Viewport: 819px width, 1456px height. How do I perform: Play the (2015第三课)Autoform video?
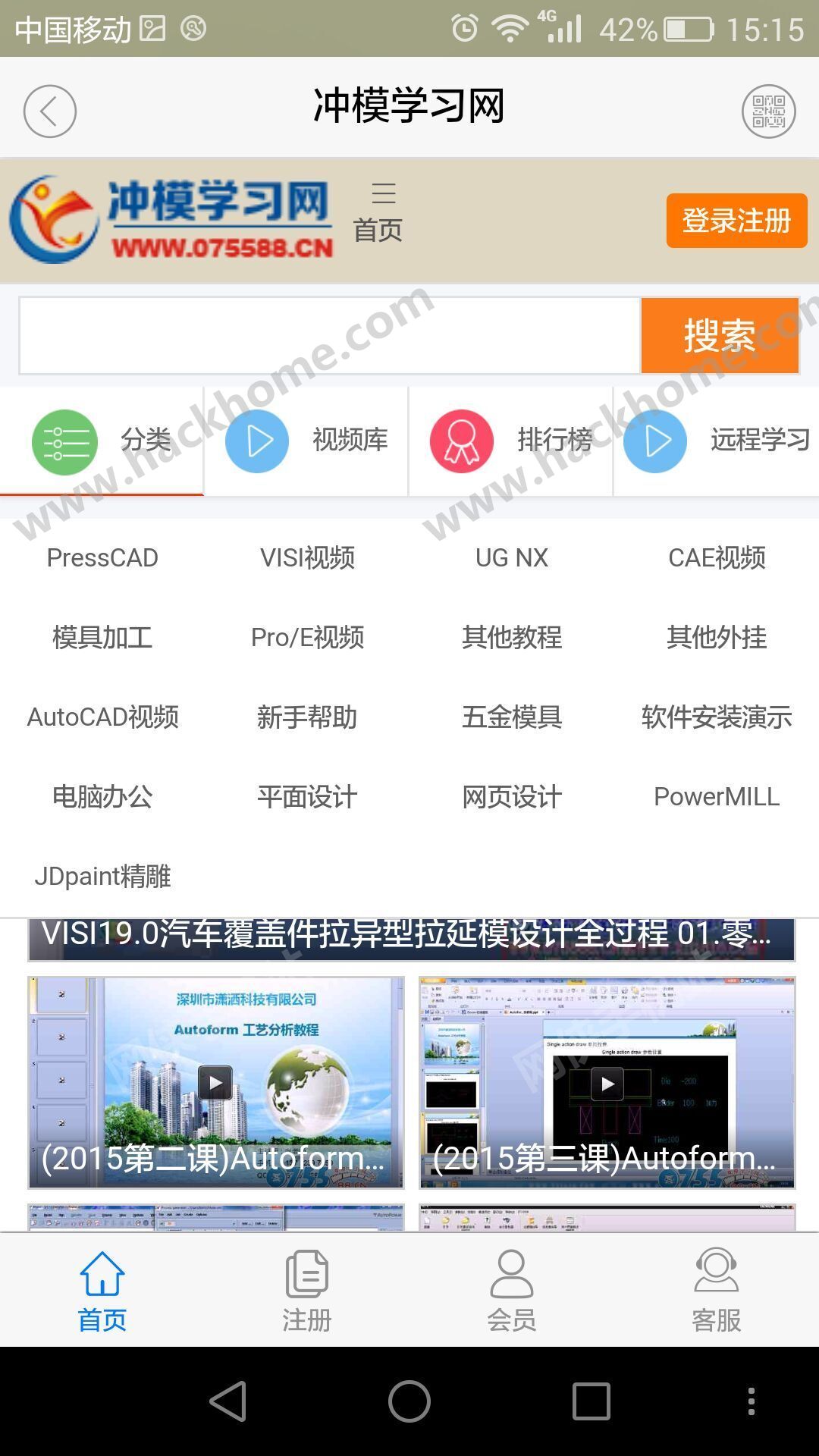click(607, 1083)
